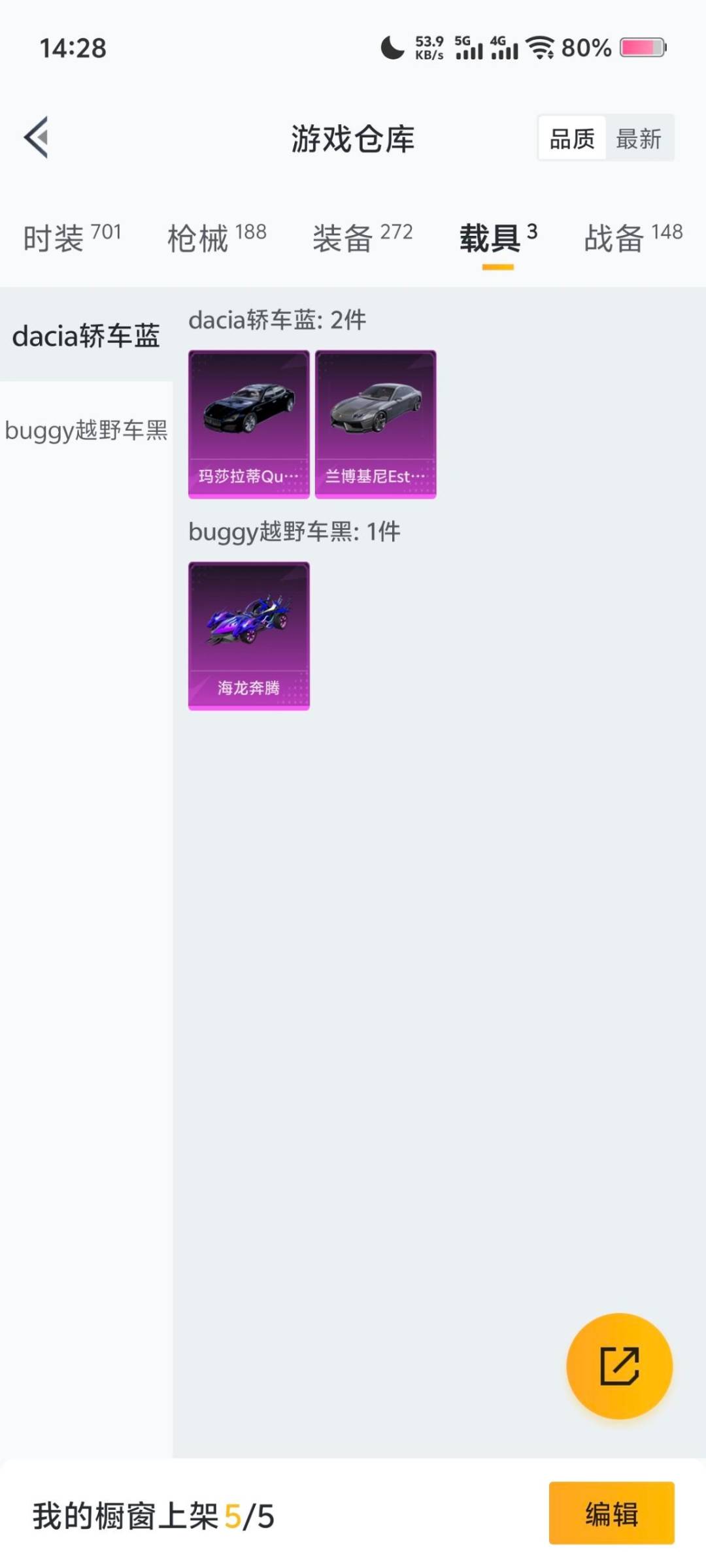The width and height of the screenshot is (706, 1568).
Task: Open the 玛莎拉蒂Qu vehicle card
Action: (249, 423)
